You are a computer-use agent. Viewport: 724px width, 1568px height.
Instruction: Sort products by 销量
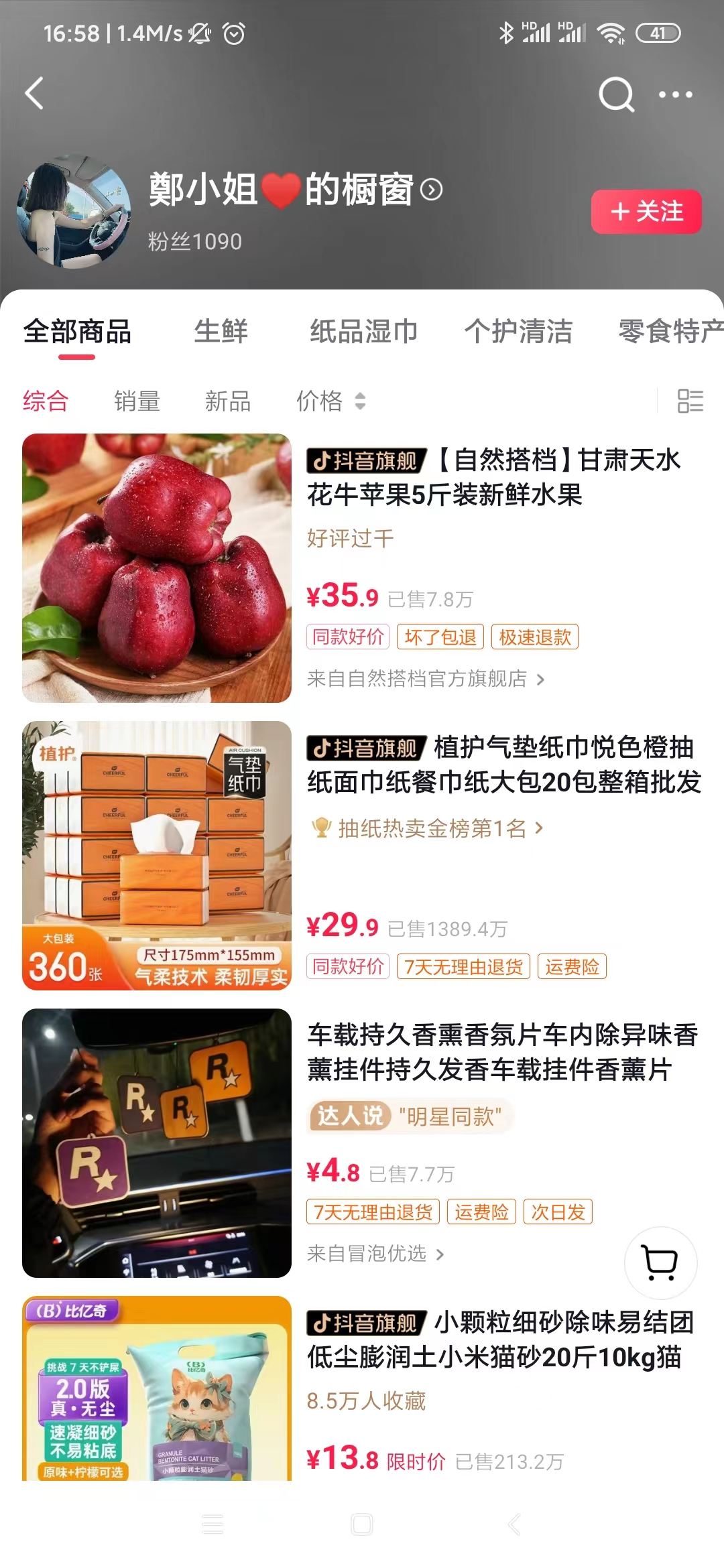(x=137, y=401)
